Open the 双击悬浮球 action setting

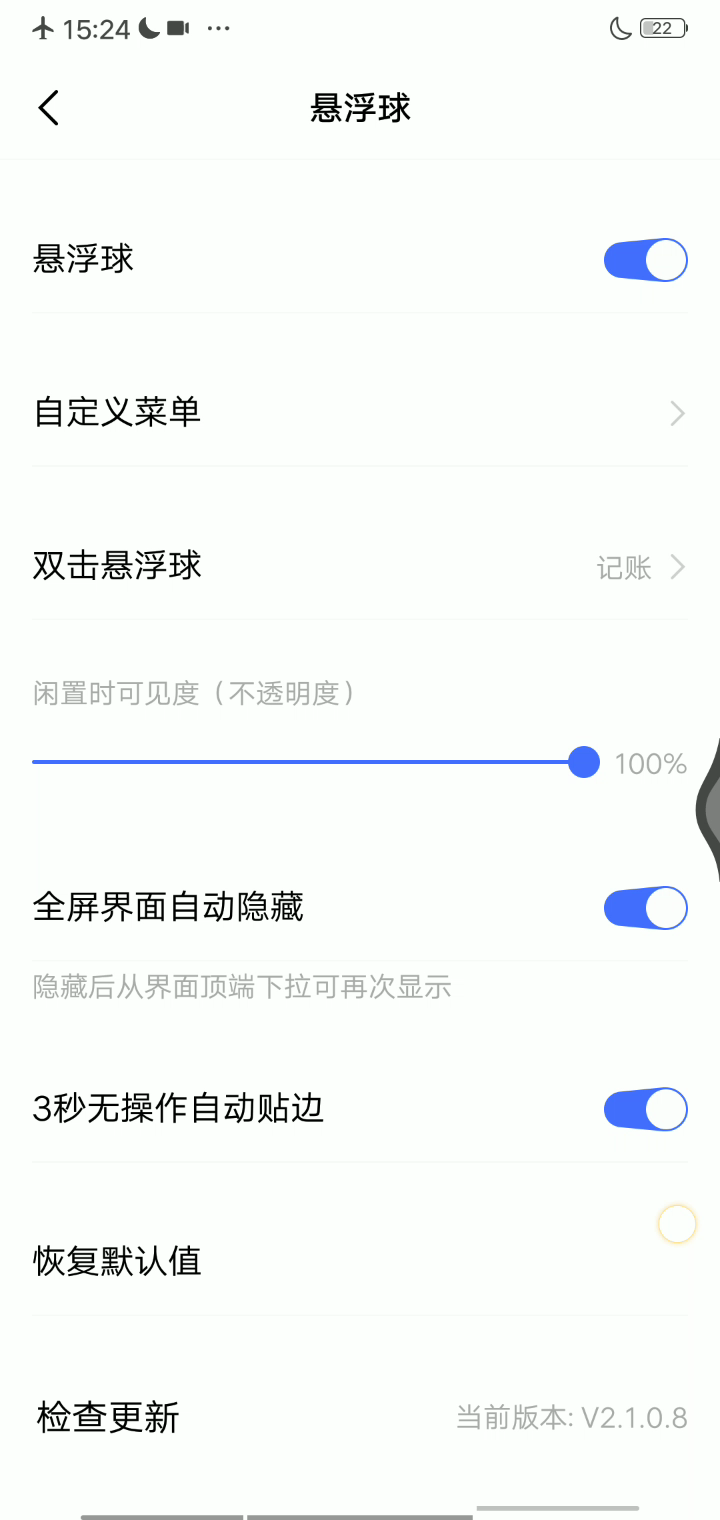tap(360, 567)
